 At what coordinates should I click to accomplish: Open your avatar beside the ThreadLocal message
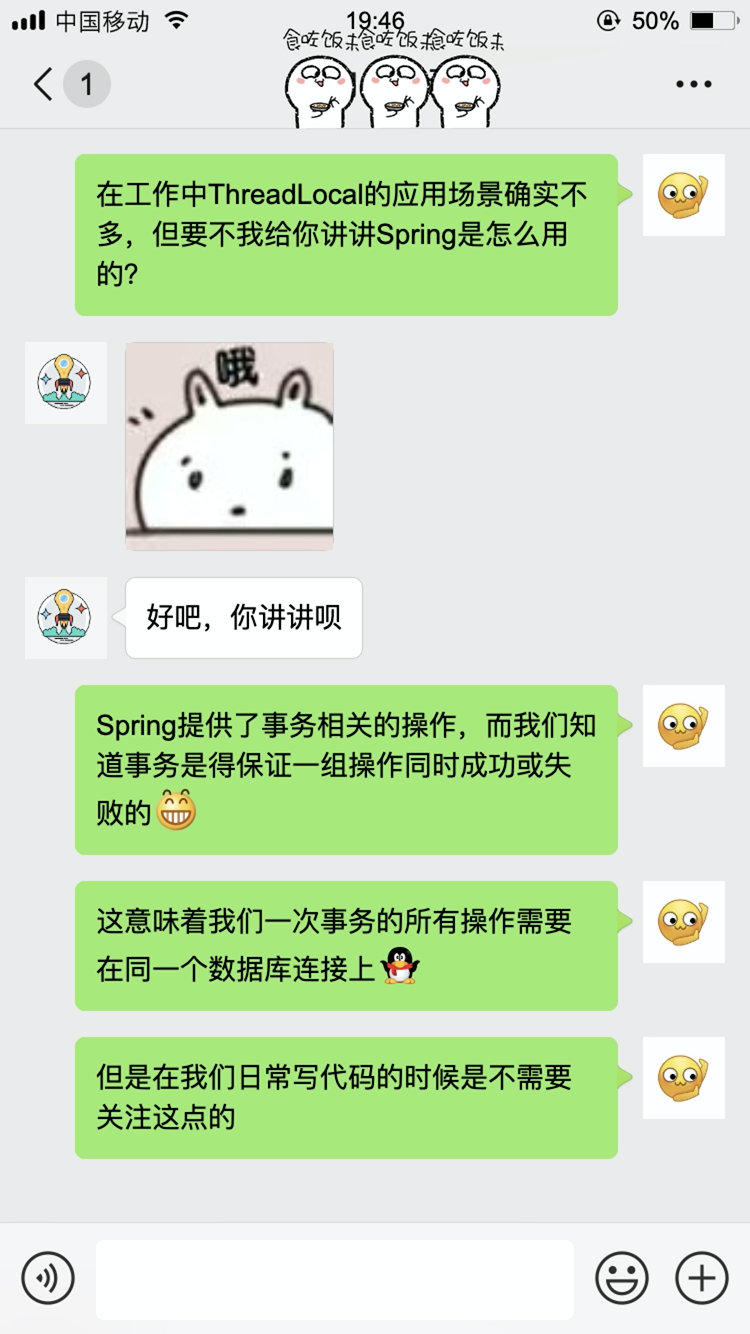pos(683,195)
